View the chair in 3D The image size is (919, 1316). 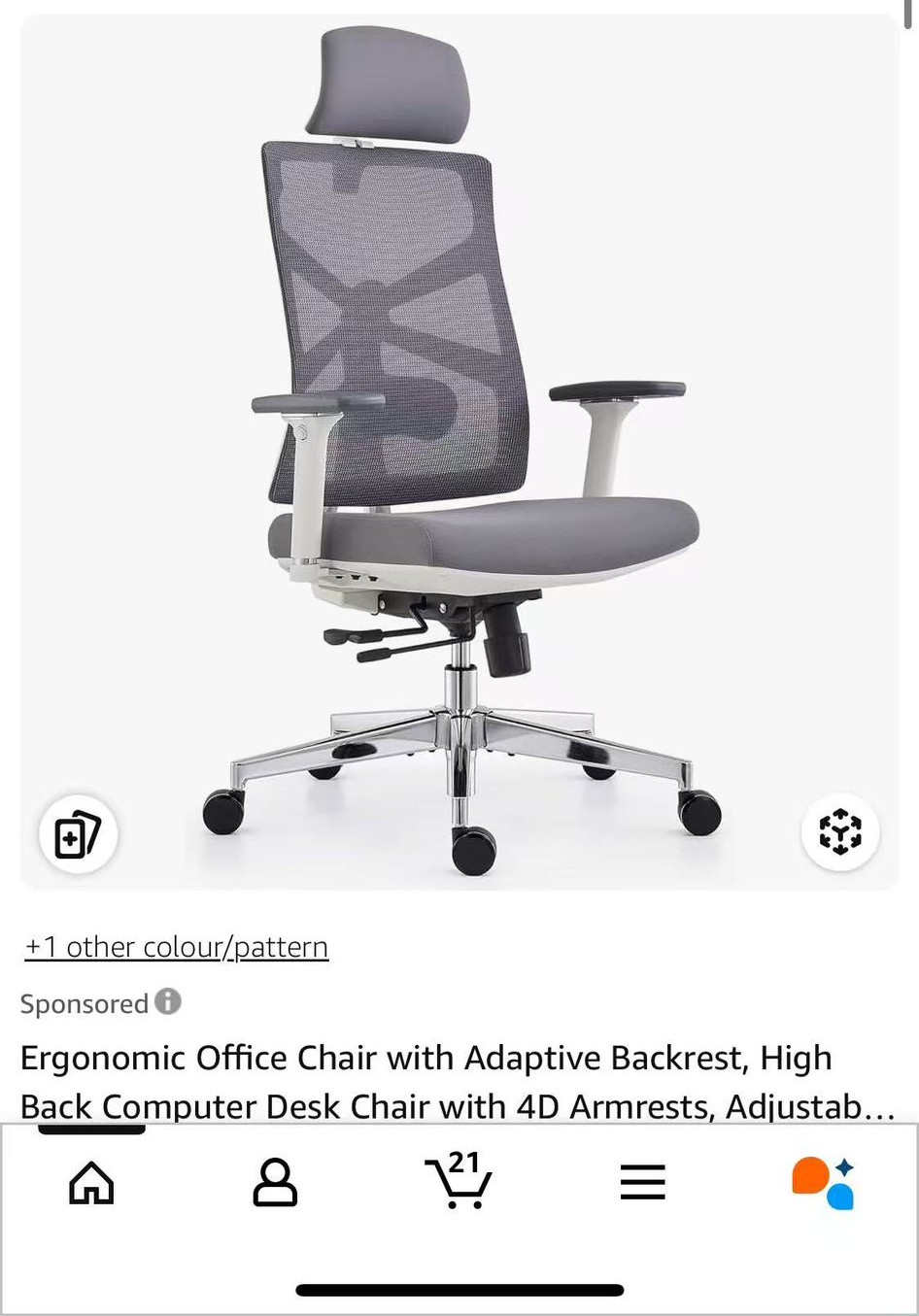(x=840, y=832)
